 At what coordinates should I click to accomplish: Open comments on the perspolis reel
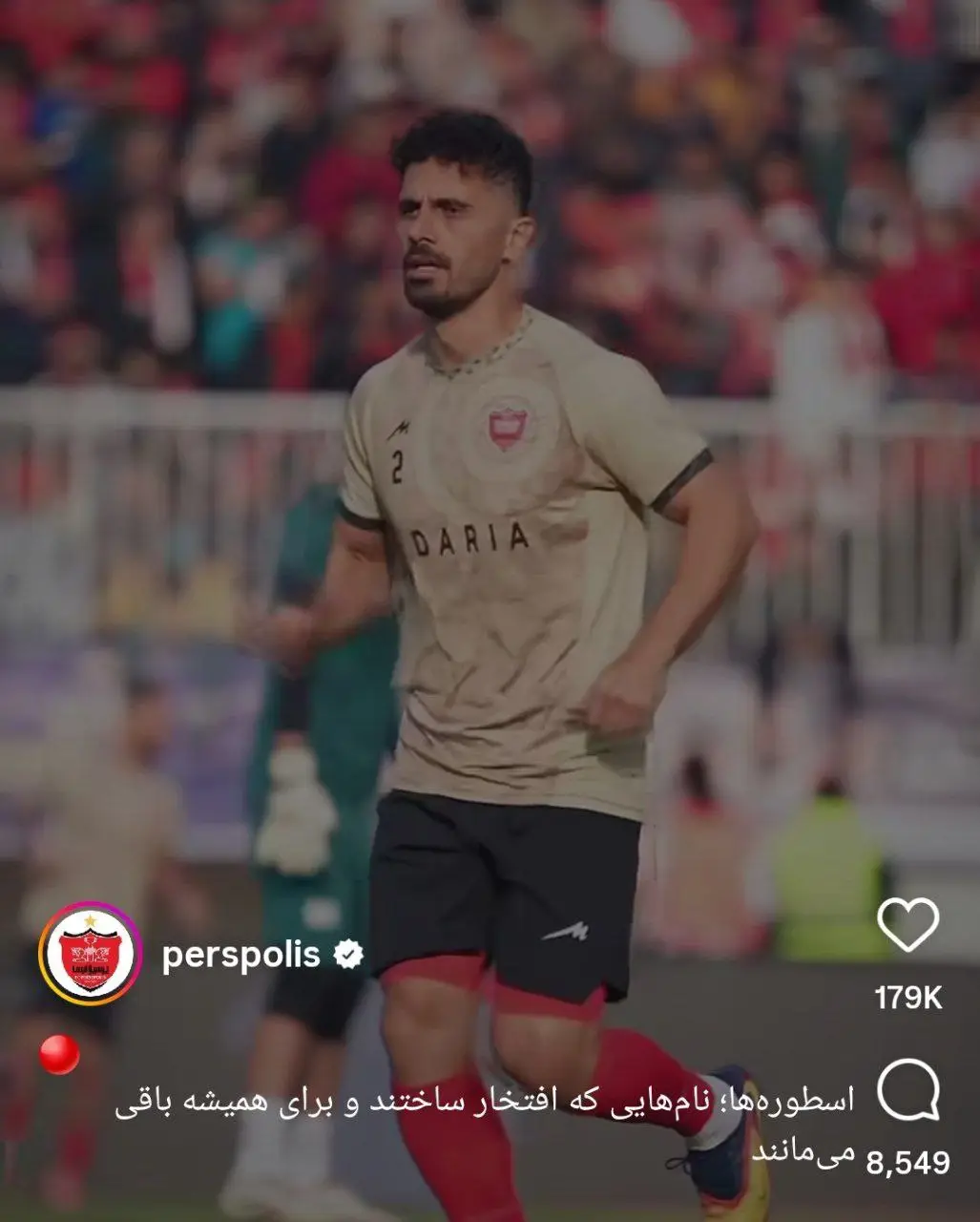click(907, 1090)
